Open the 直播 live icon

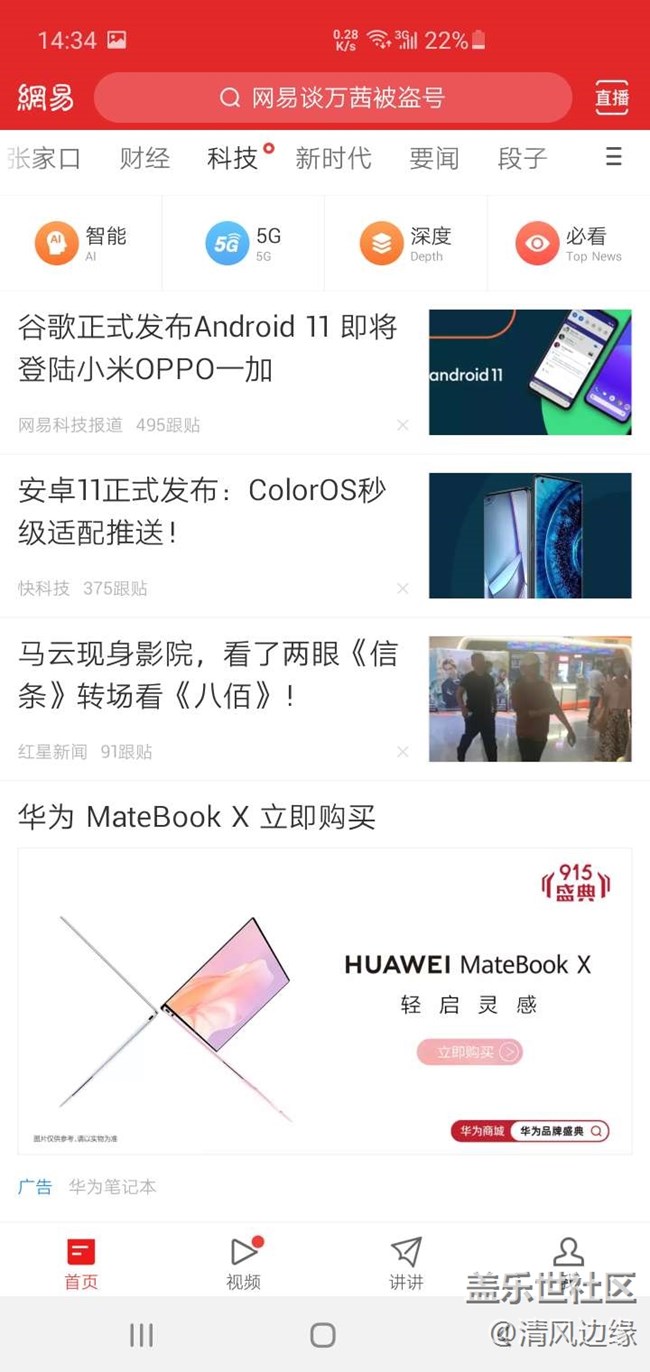coord(611,98)
